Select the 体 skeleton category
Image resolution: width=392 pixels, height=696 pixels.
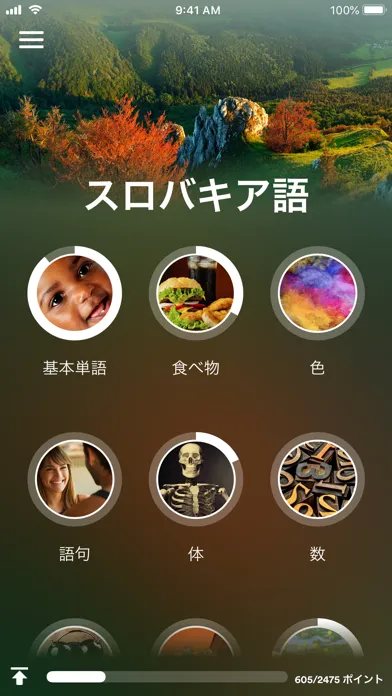[196, 479]
